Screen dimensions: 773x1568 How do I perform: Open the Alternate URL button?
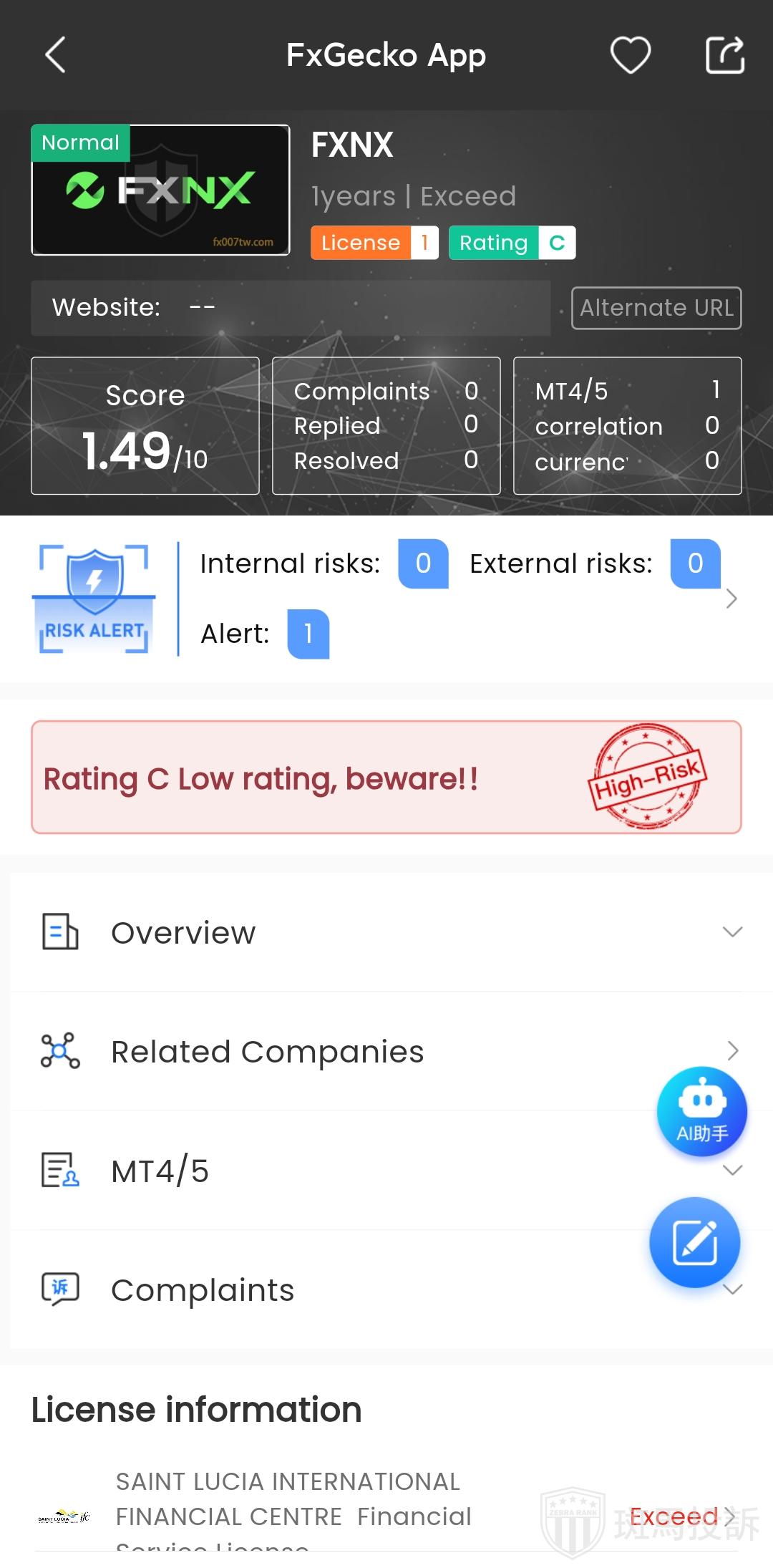656,308
